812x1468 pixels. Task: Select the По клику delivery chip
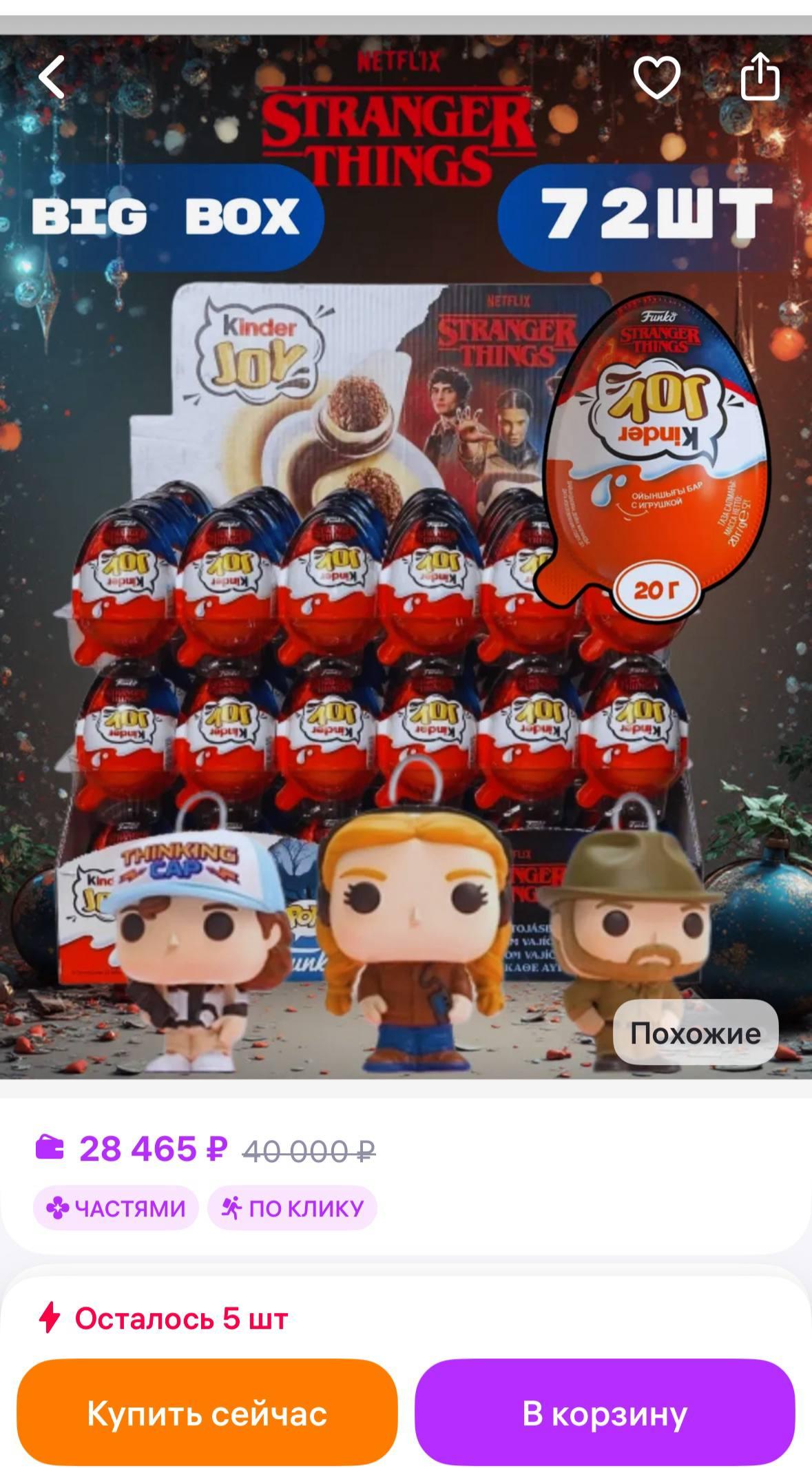(x=292, y=1208)
